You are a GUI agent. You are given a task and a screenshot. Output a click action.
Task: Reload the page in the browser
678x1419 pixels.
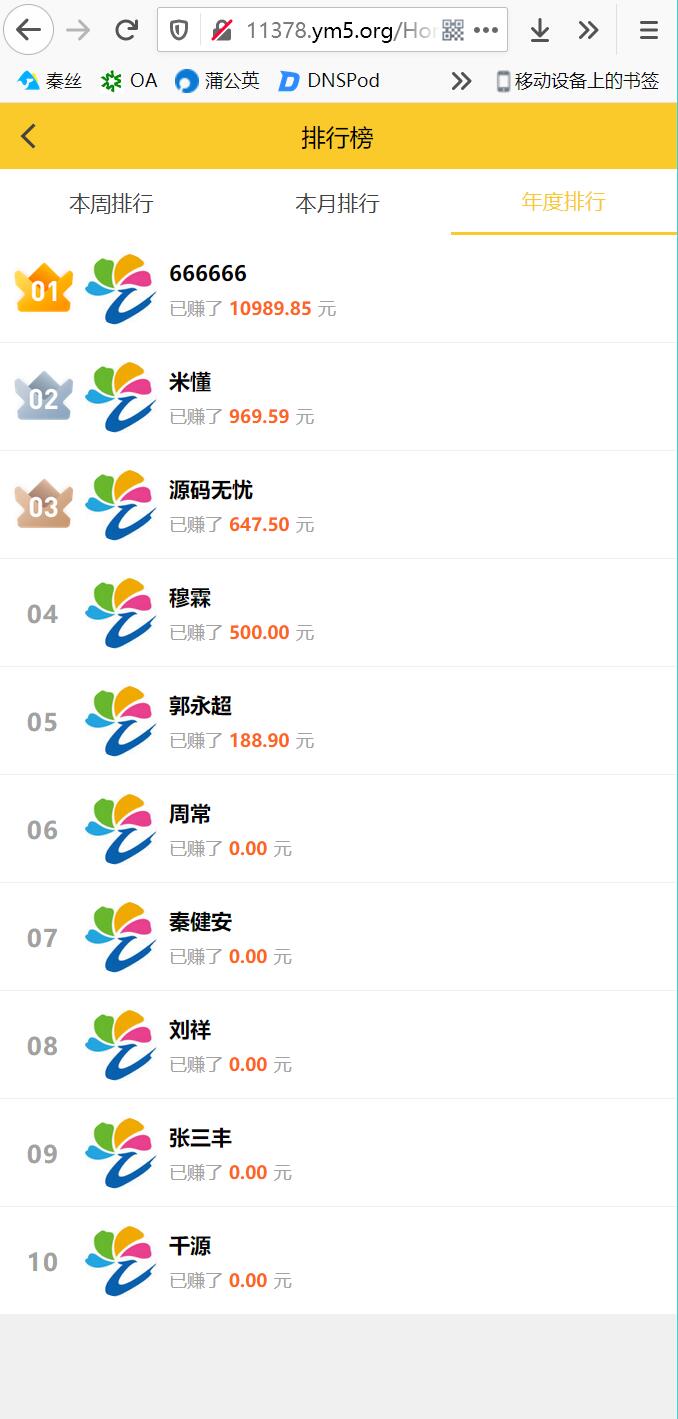126,30
